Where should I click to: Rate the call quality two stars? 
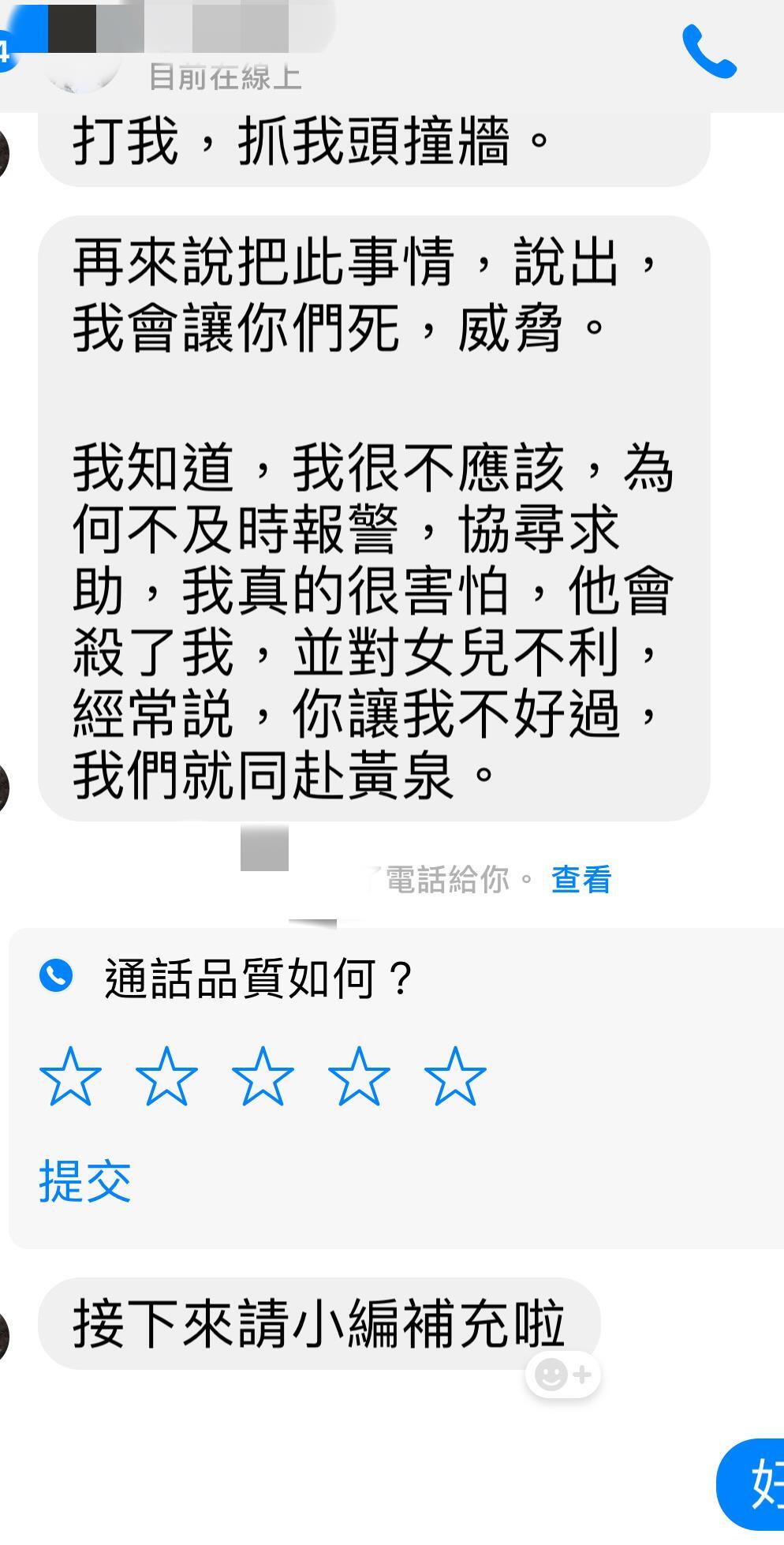166,1076
